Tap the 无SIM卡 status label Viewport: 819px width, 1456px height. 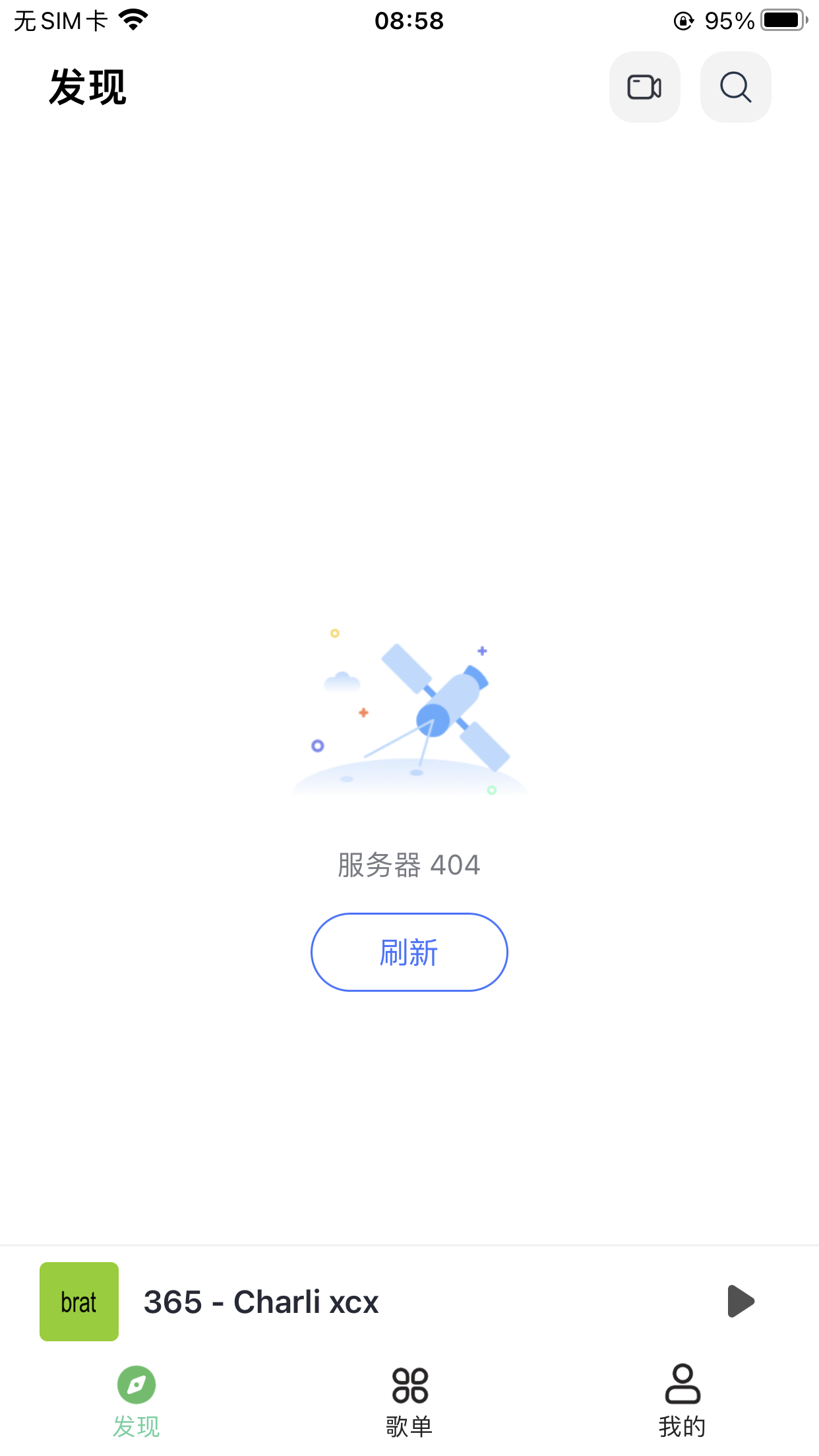click(x=61, y=20)
